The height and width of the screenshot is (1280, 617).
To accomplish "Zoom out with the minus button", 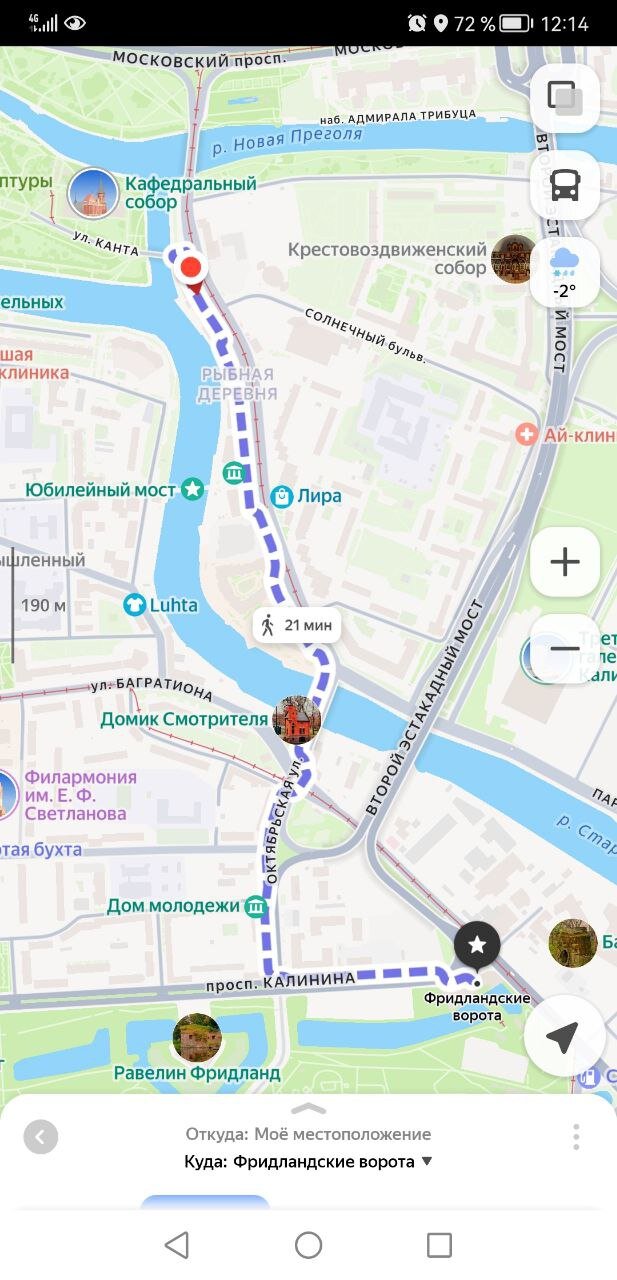I will (565, 649).
